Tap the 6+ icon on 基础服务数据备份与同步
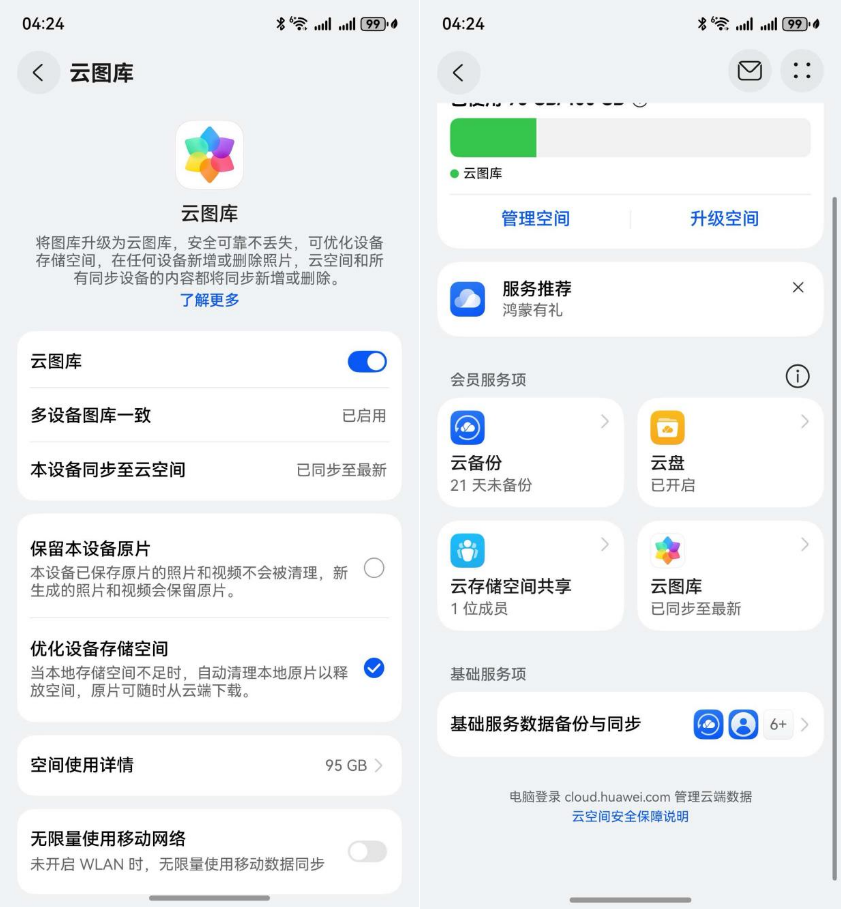Screen dimensions: 842x911 click(777, 723)
